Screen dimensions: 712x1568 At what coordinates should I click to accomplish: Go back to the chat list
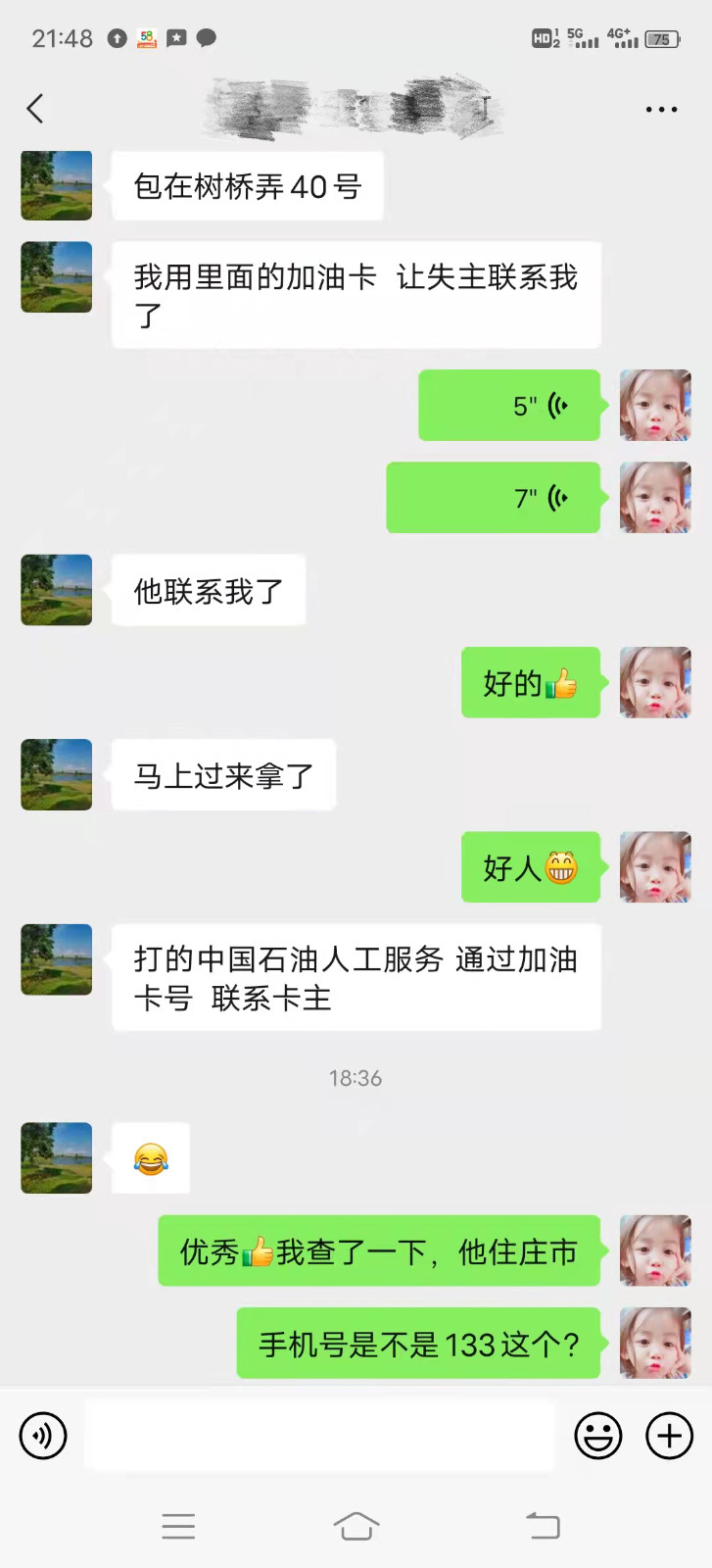point(35,109)
